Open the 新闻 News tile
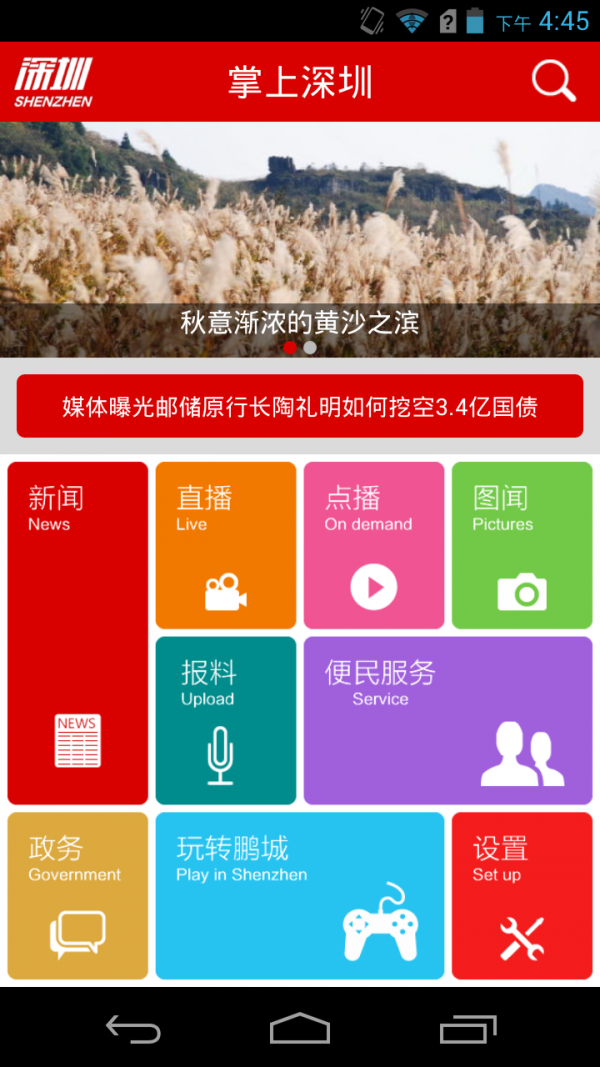Viewport: 600px width, 1067px height. click(78, 633)
